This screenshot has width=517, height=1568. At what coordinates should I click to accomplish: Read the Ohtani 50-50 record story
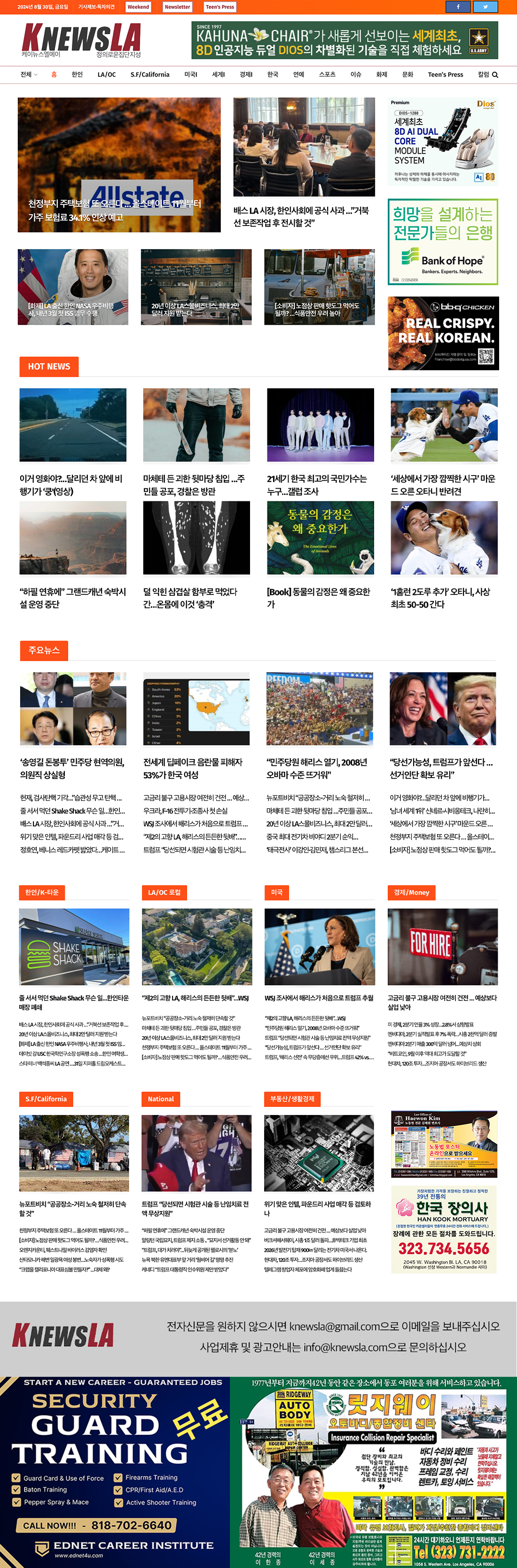coord(441,597)
